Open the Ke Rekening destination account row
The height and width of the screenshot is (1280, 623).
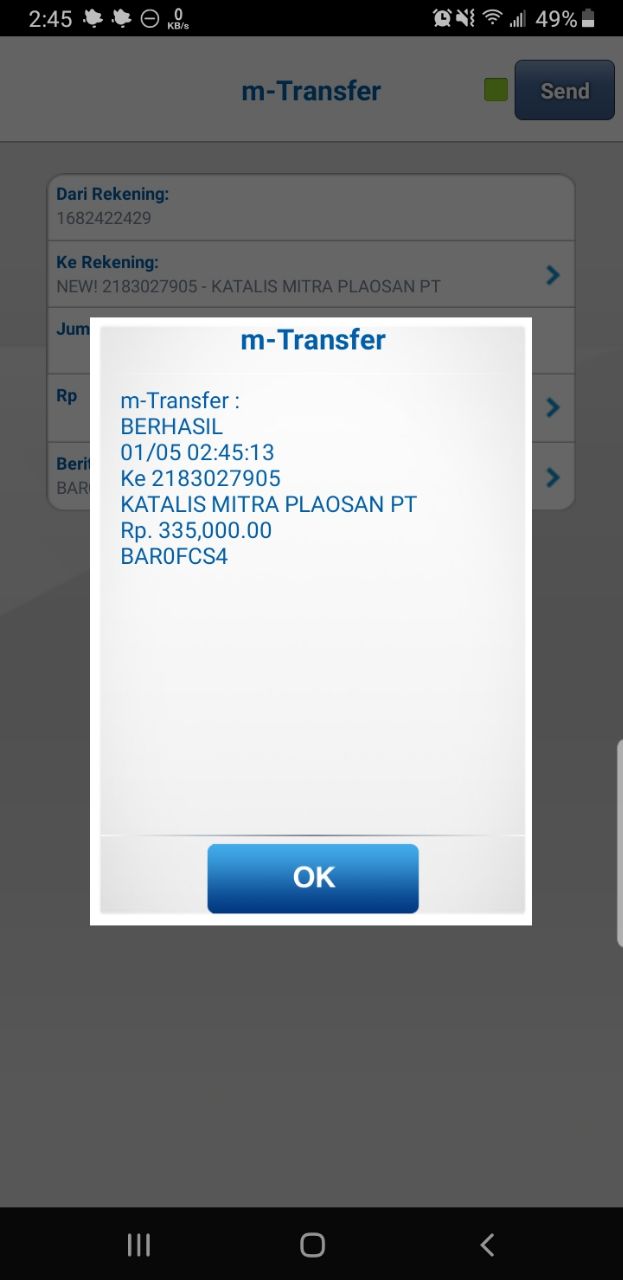point(311,274)
